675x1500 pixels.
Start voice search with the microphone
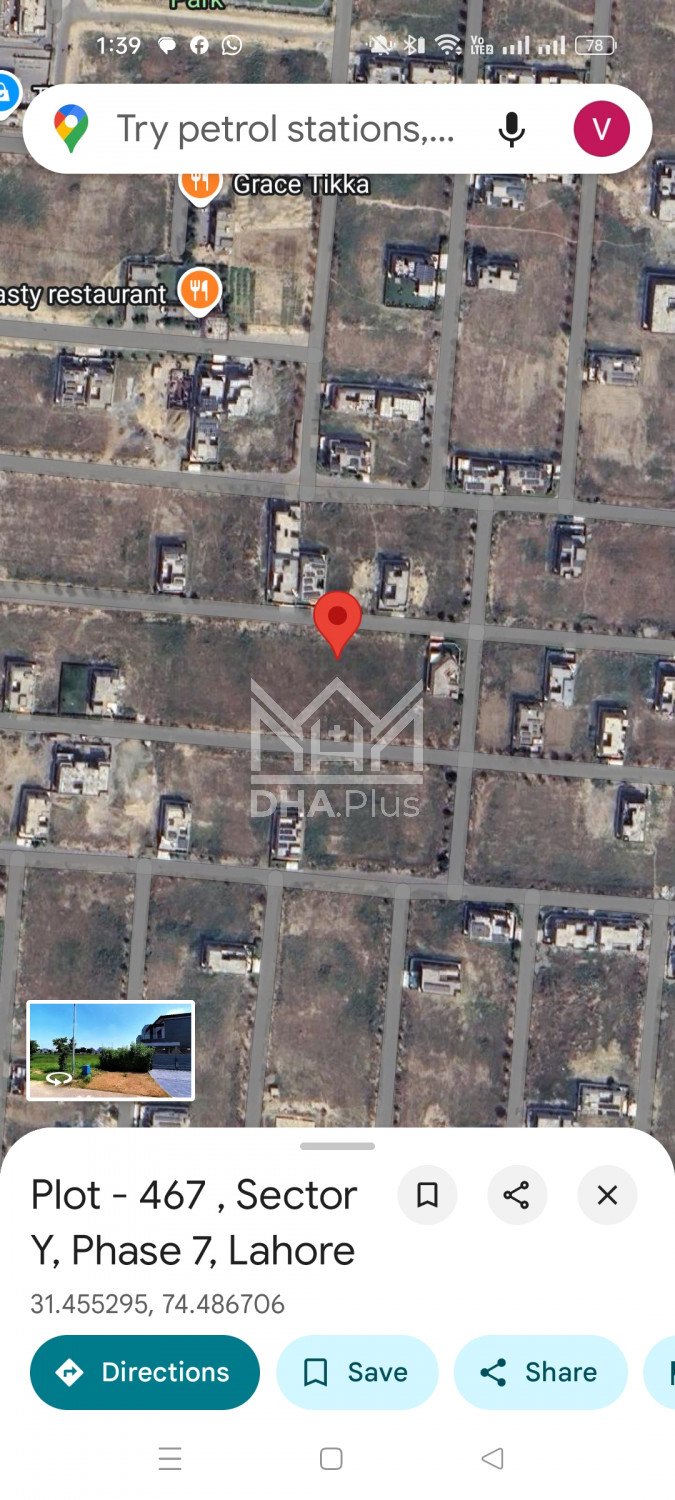pos(511,130)
